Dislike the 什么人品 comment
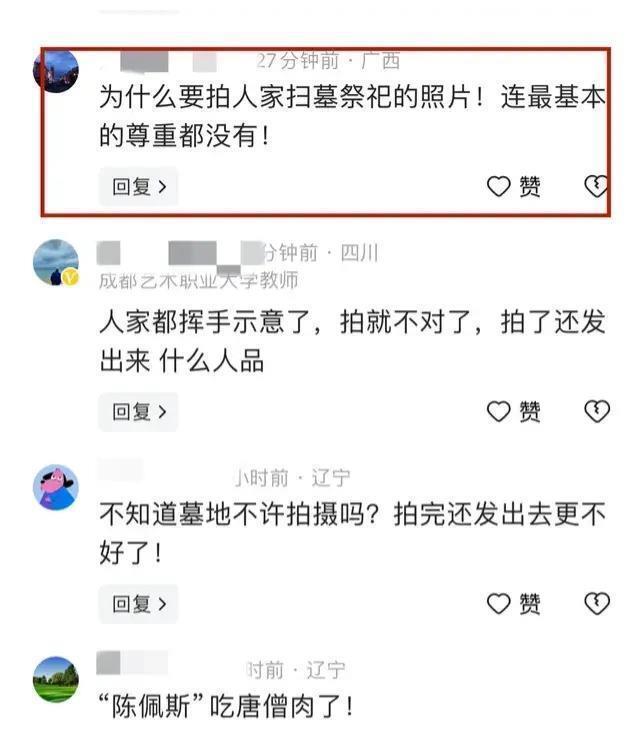The width and height of the screenshot is (639, 746). [596, 411]
